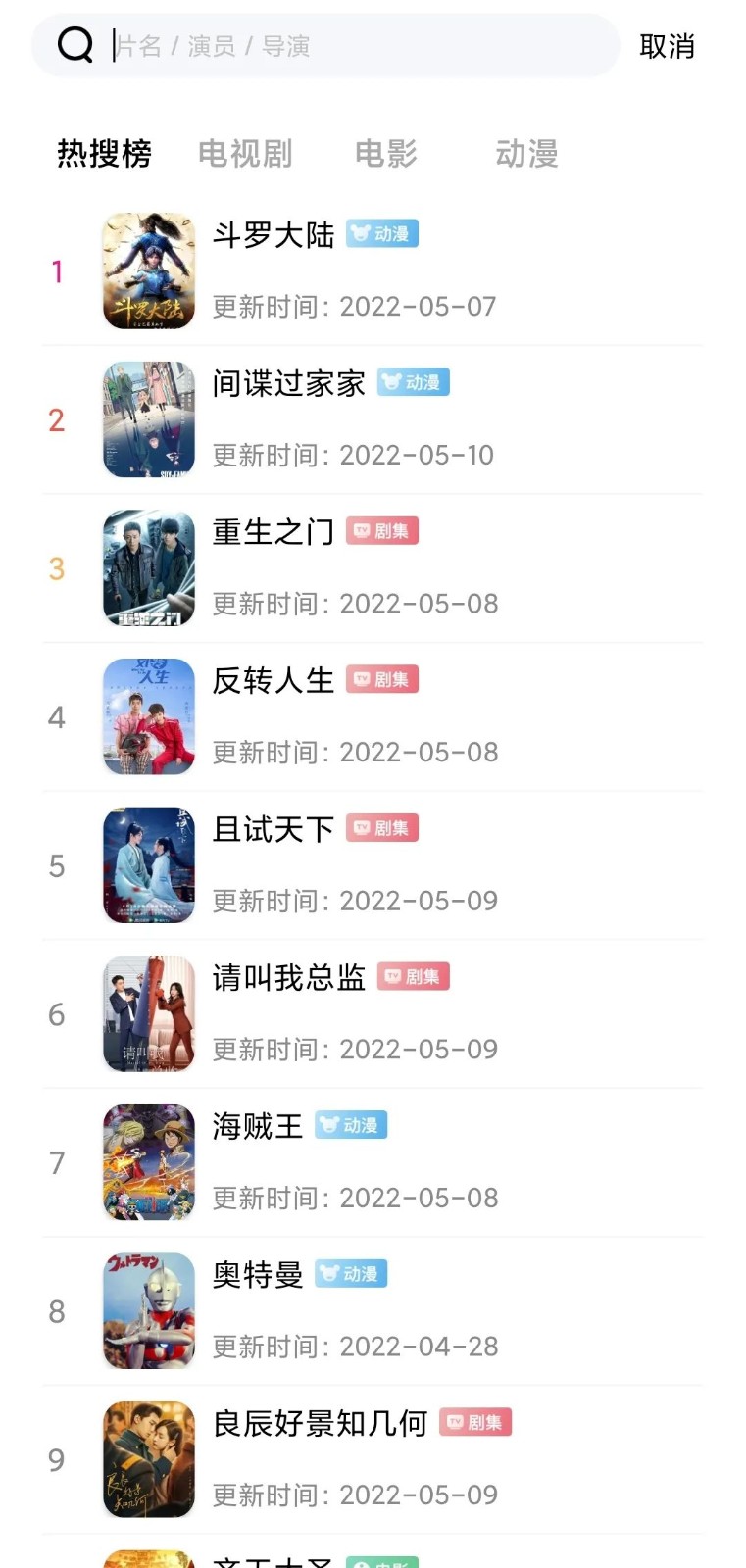Open 斗罗大陆 from the hot search list
This screenshot has width=746, height=1568.
pyautogui.click(x=274, y=233)
